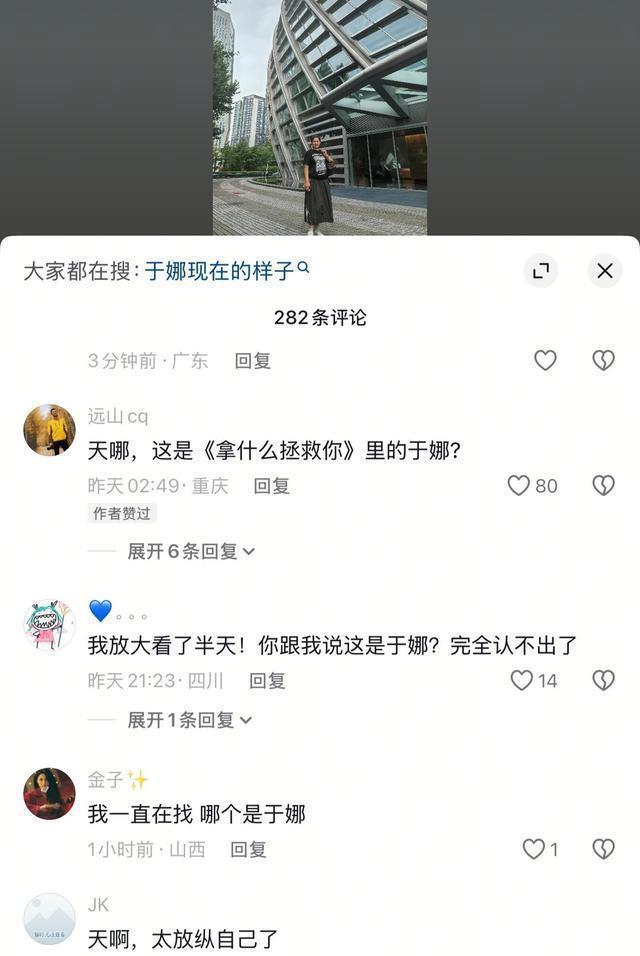The width and height of the screenshot is (640, 956).
Task: Like 远山cq's comment
Action: coord(519,485)
